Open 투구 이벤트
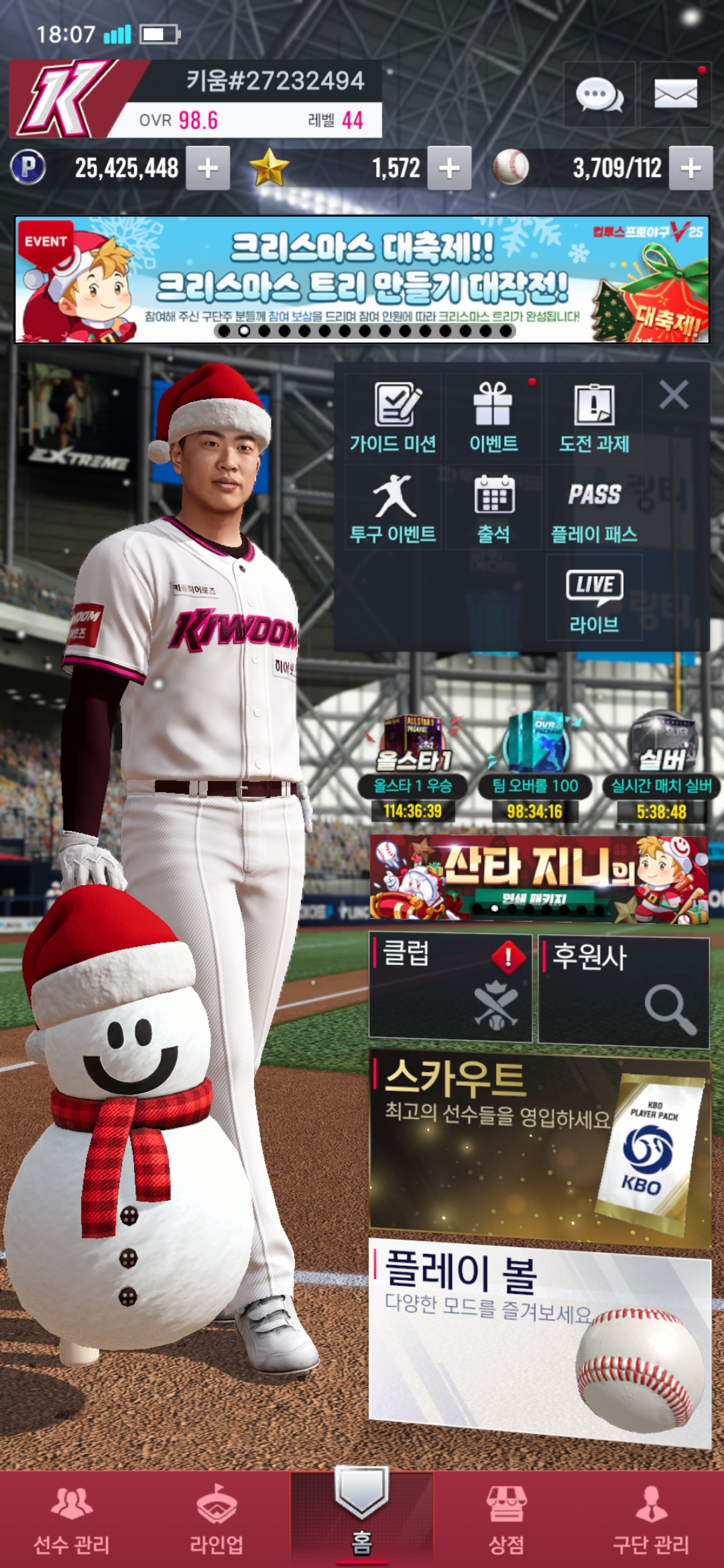Viewport: 724px width, 1568px height. (x=393, y=507)
